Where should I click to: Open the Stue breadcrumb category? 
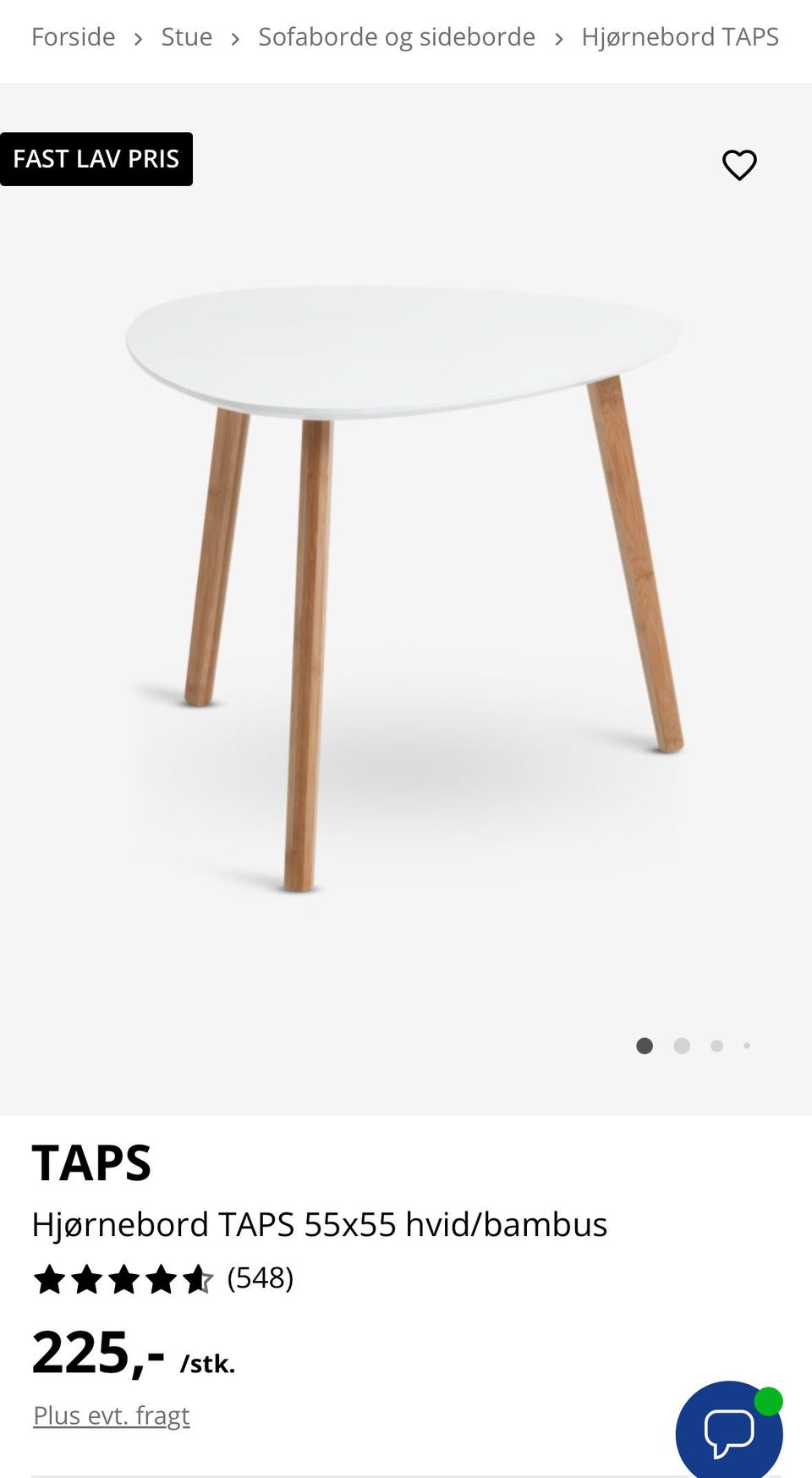(x=186, y=37)
